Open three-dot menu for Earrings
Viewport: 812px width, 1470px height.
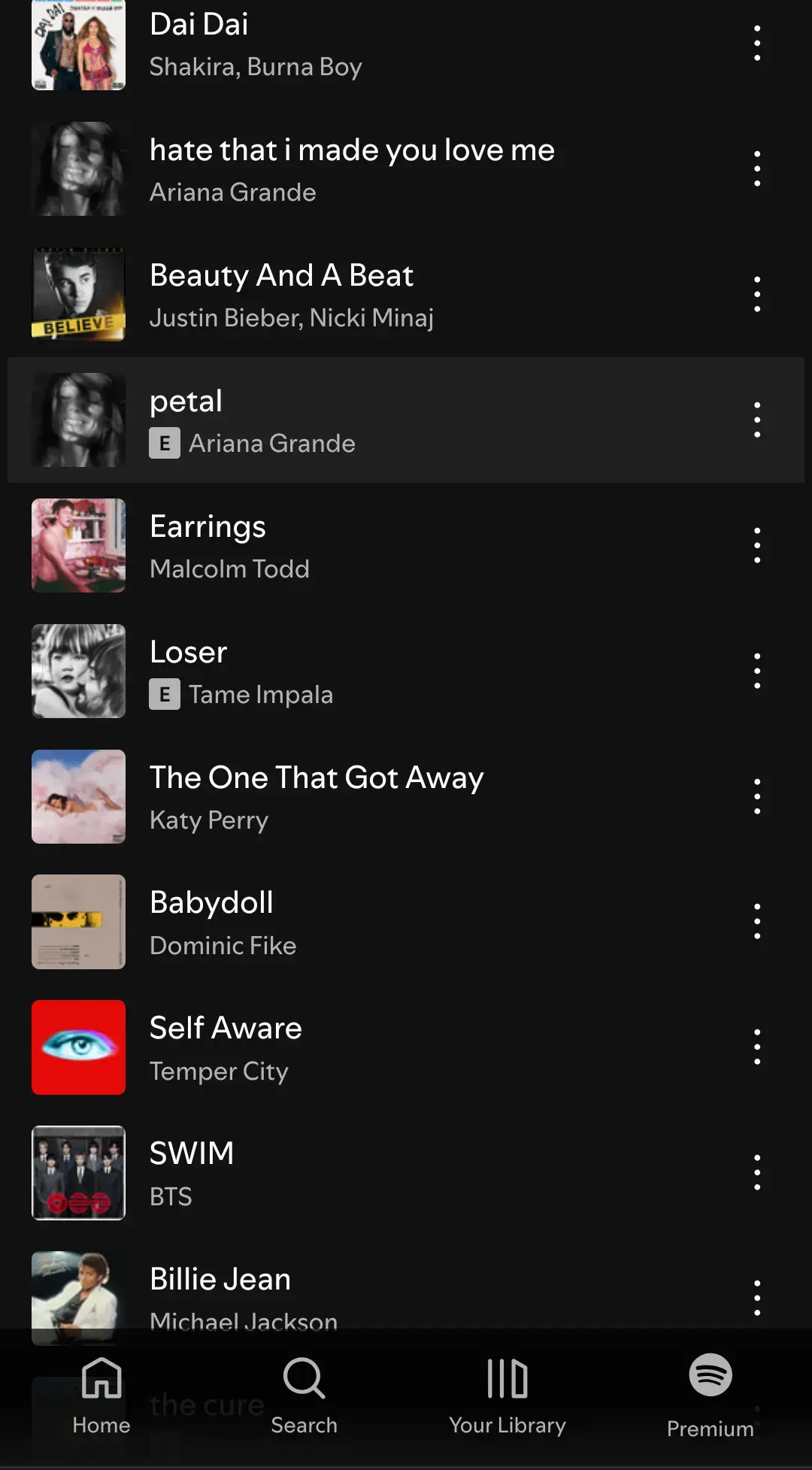click(756, 545)
